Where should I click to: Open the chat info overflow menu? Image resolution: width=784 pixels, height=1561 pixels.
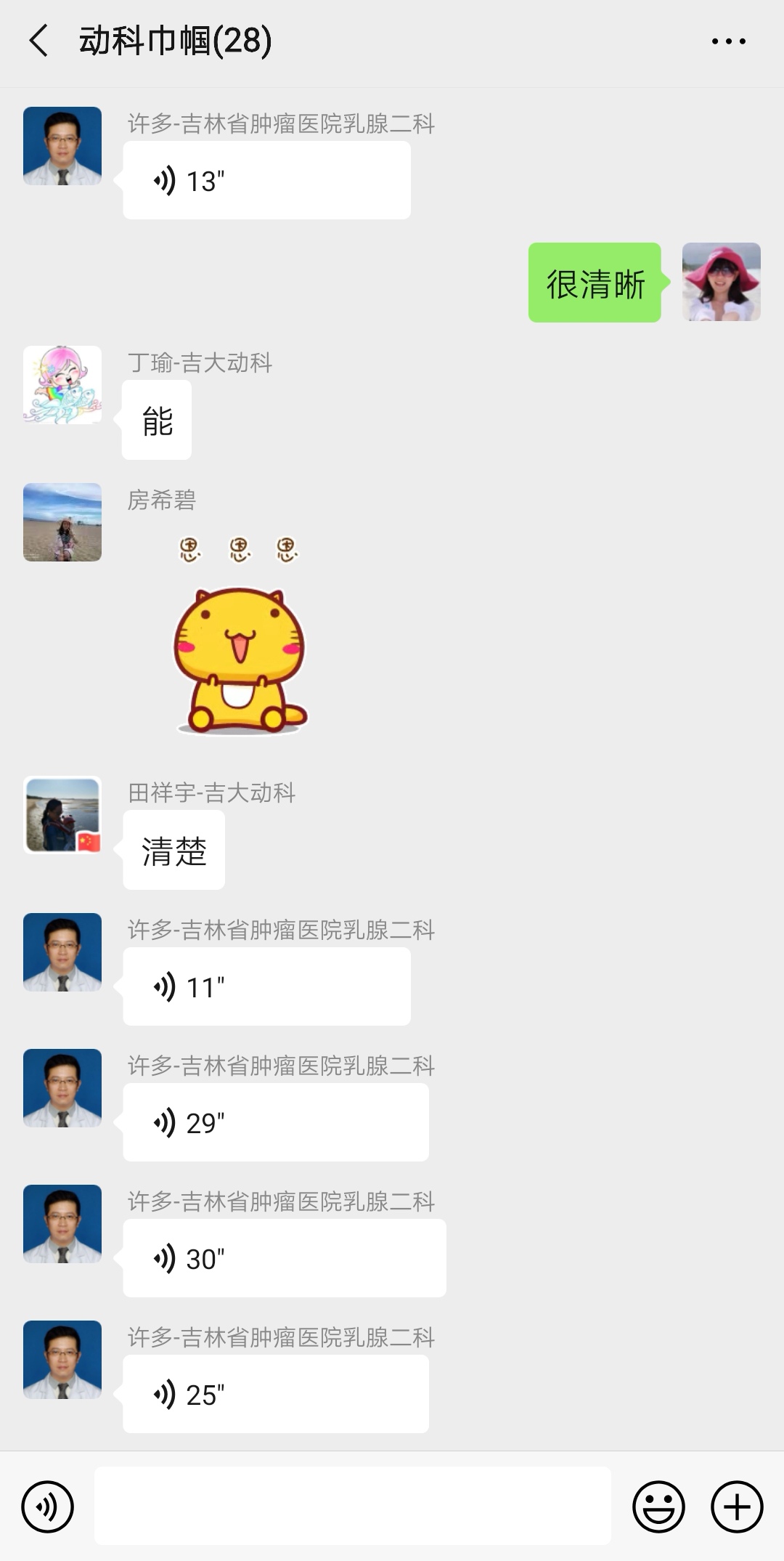pyautogui.click(x=728, y=41)
